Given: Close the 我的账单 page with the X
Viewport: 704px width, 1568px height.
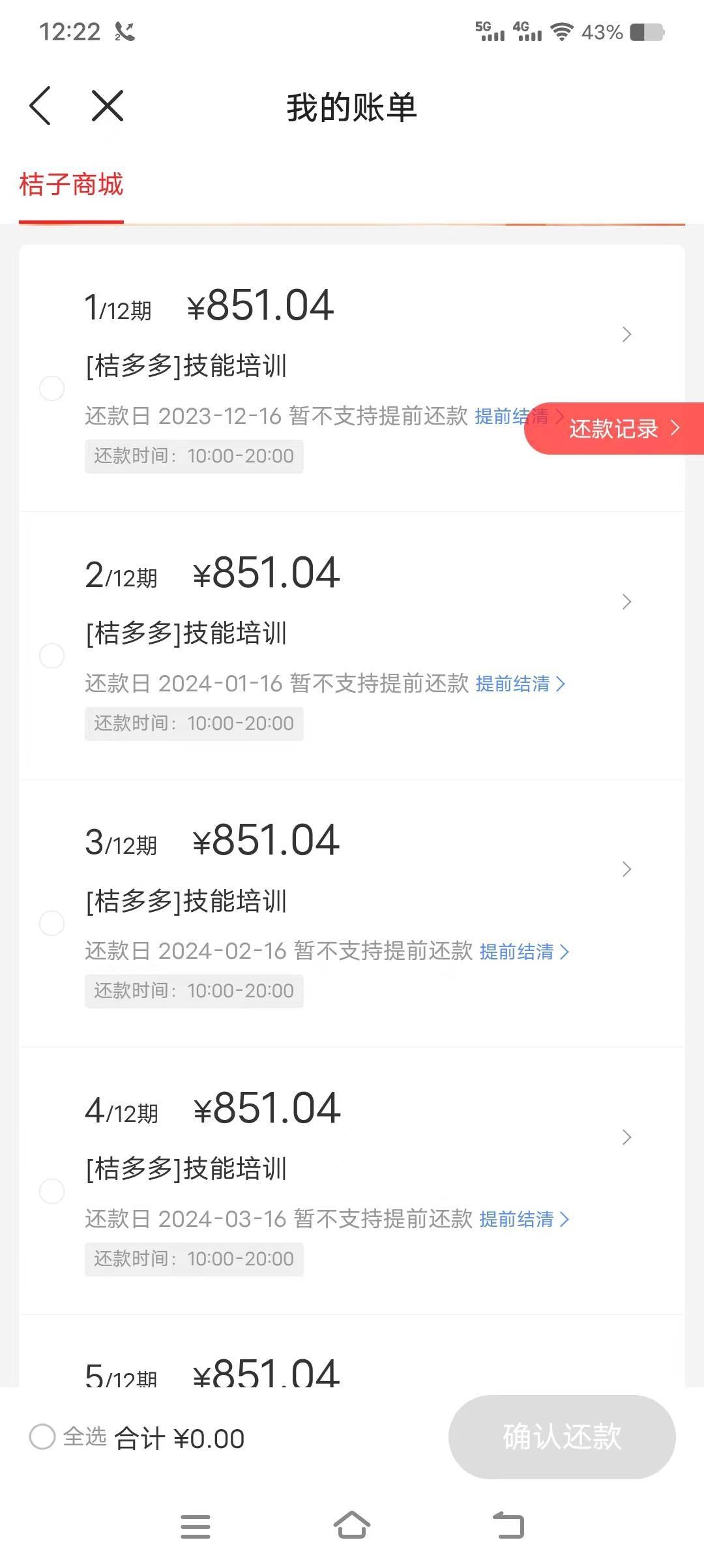Looking at the screenshot, I should [108, 106].
